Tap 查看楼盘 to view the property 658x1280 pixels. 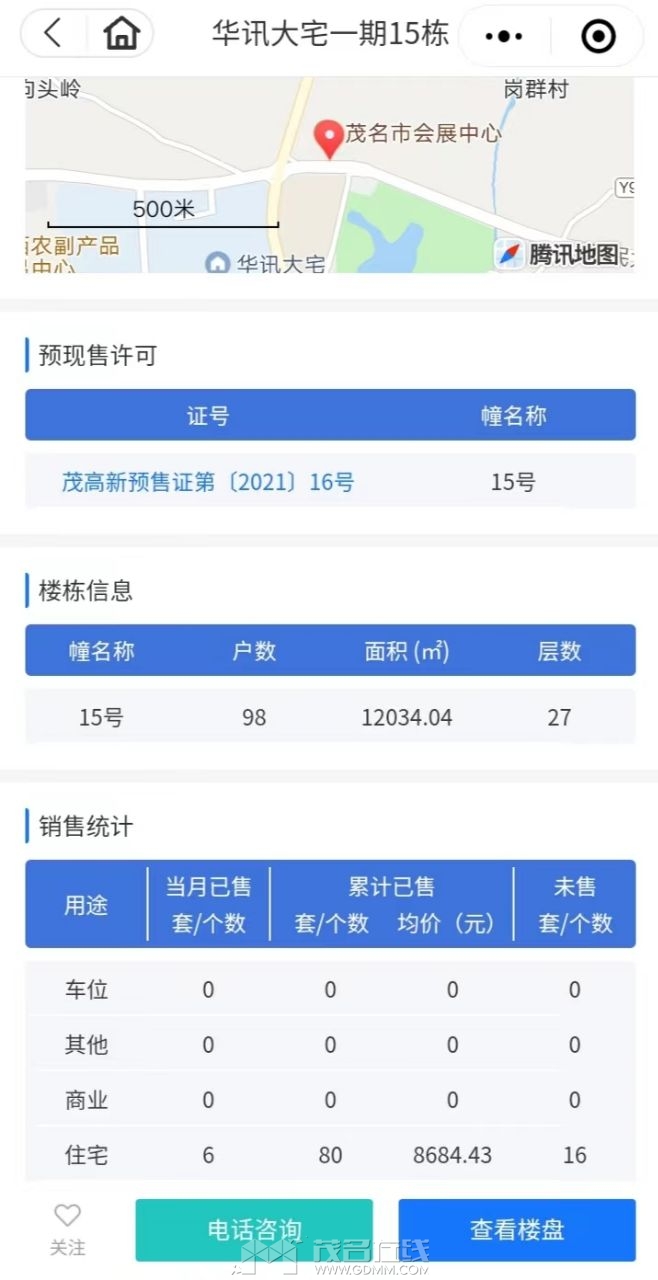[517, 1229]
